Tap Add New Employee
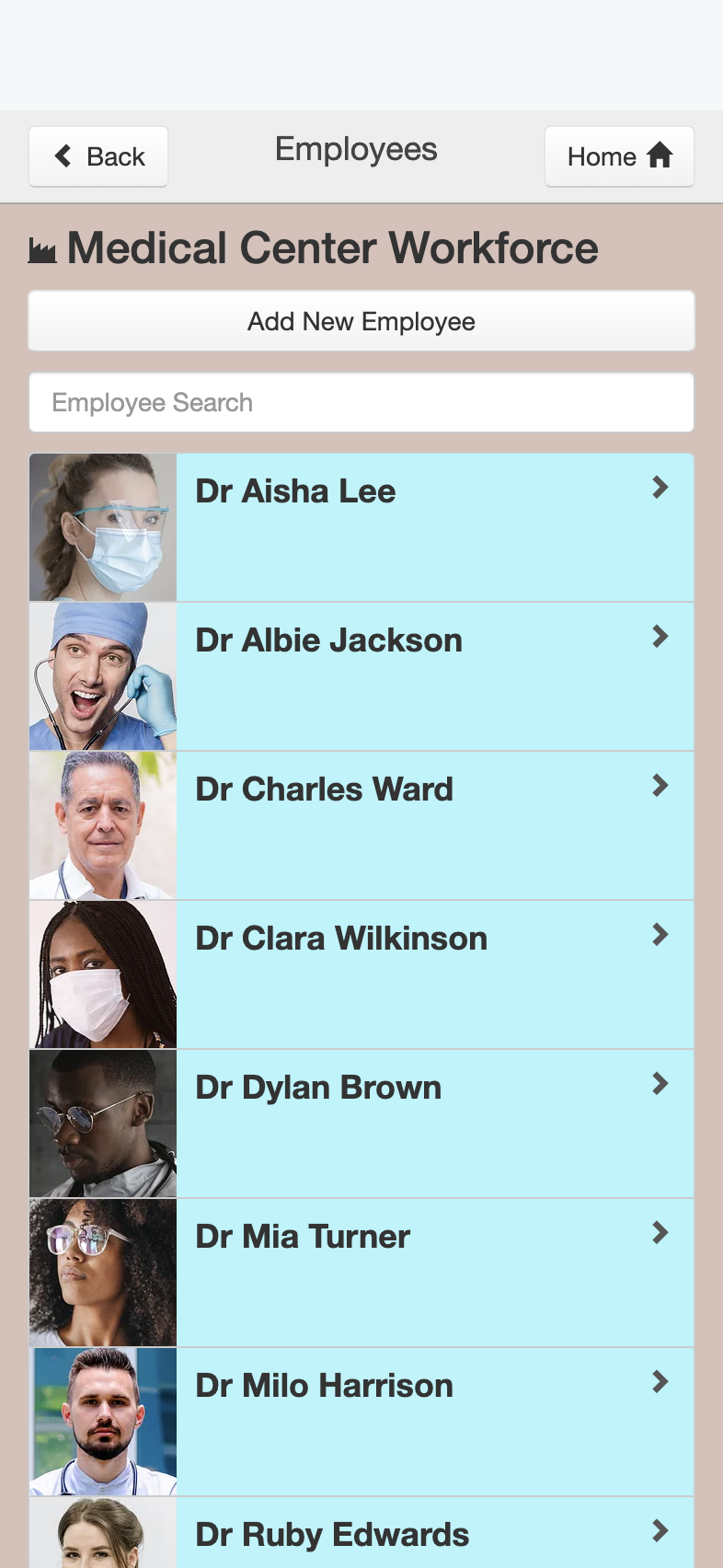 tap(361, 321)
